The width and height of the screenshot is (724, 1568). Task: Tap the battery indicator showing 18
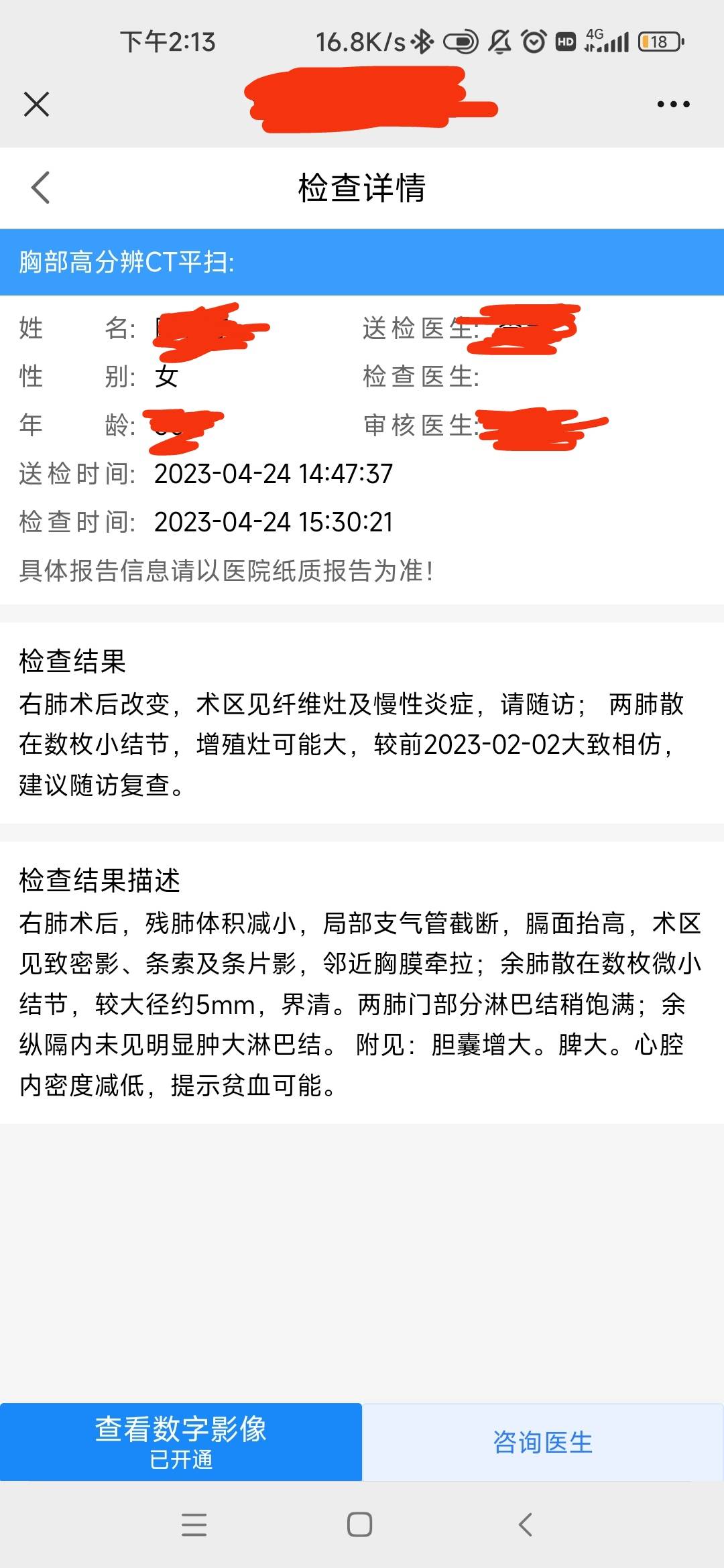click(660, 42)
